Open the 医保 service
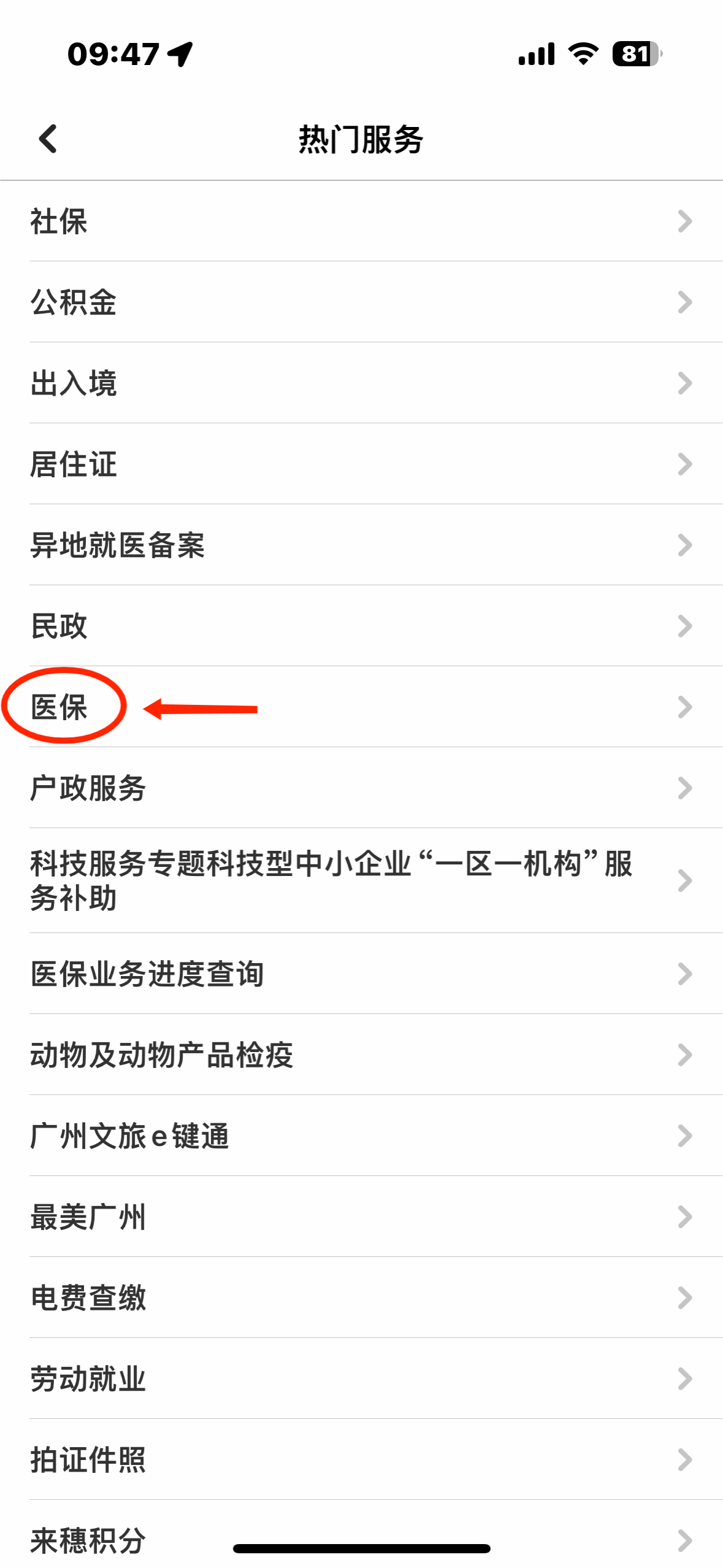 click(x=361, y=707)
